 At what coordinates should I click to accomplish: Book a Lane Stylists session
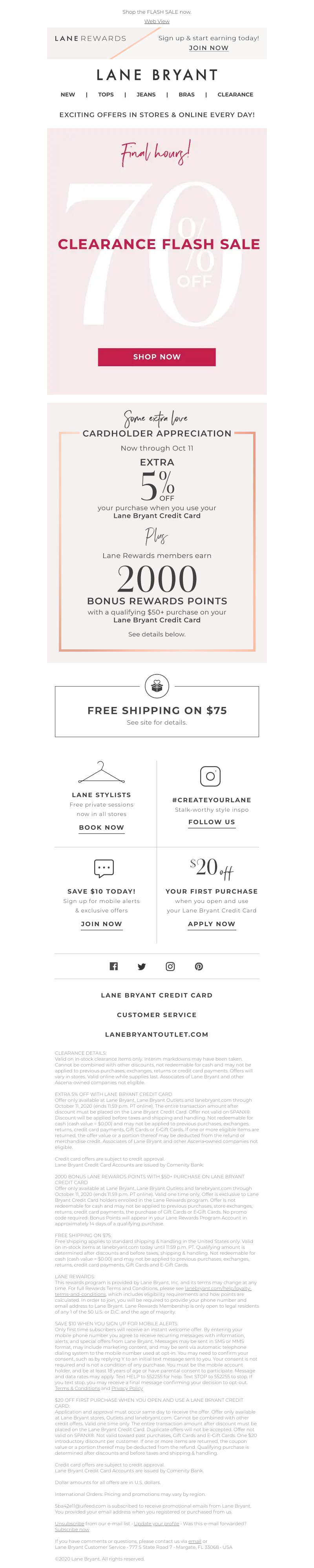[x=101, y=827]
